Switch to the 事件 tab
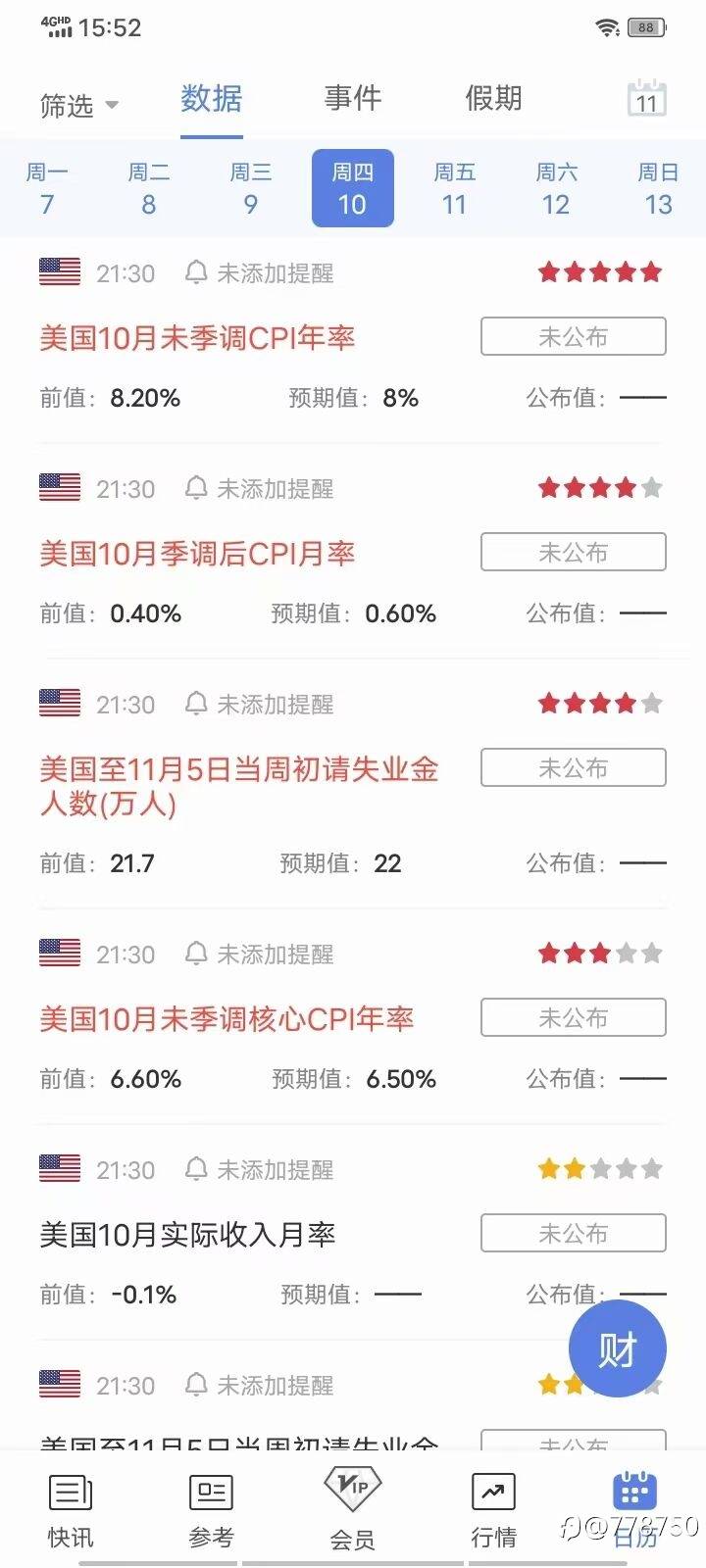706x1568 pixels. (353, 98)
